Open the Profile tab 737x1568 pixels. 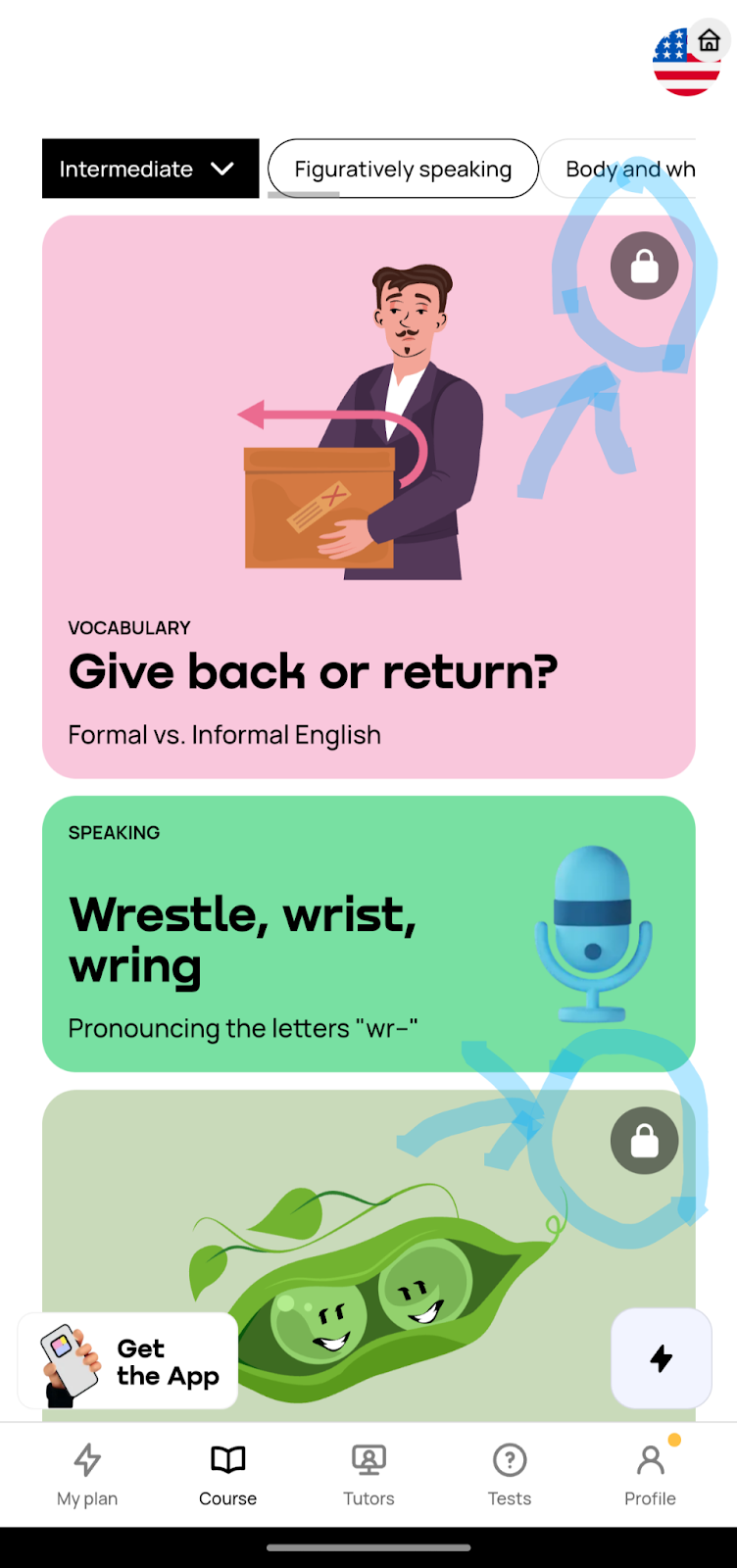pyautogui.click(x=650, y=1473)
